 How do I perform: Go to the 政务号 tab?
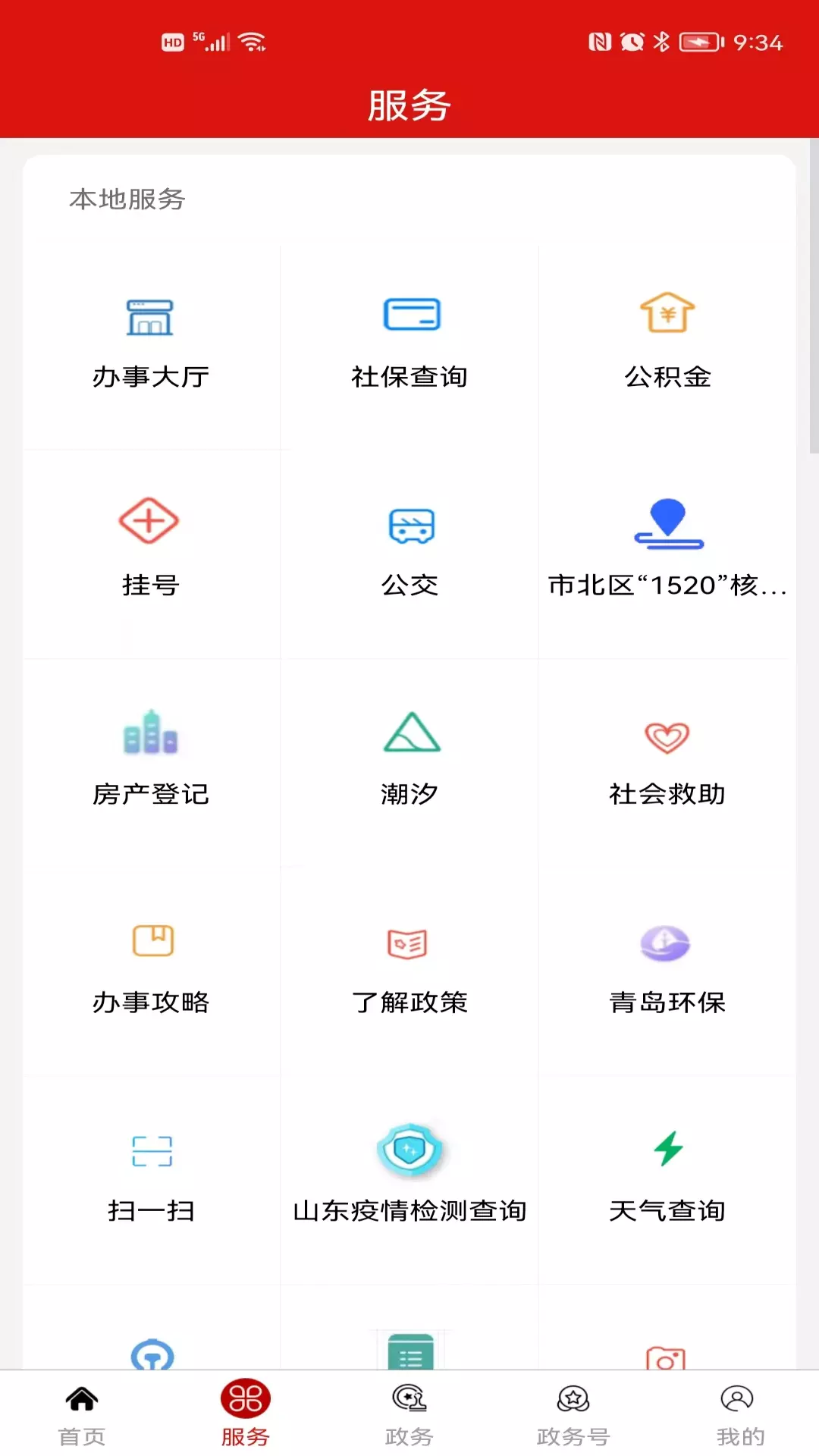click(573, 1414)
